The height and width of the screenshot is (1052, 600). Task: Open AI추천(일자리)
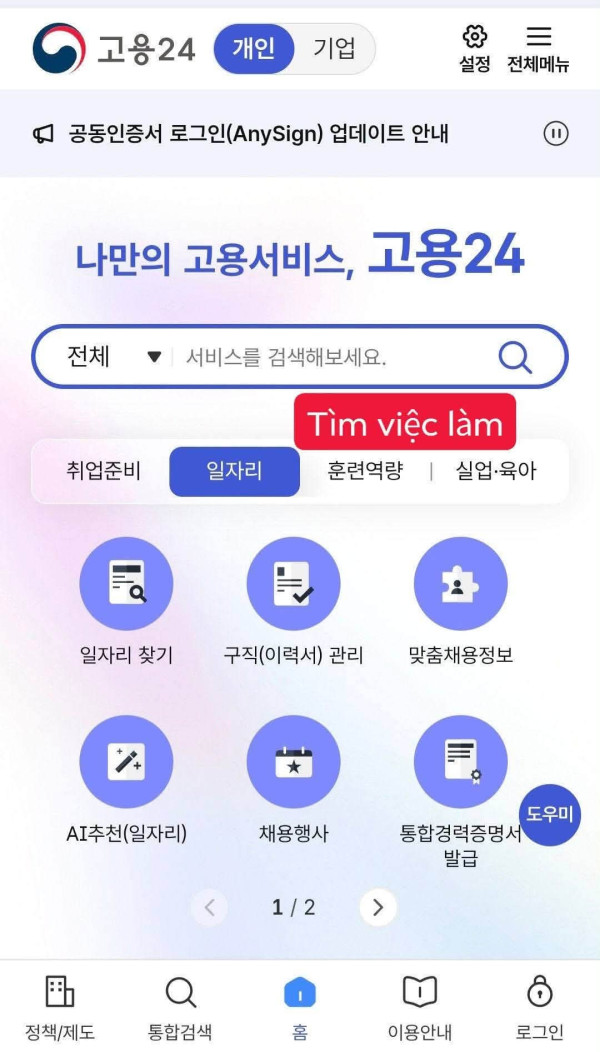126,780
